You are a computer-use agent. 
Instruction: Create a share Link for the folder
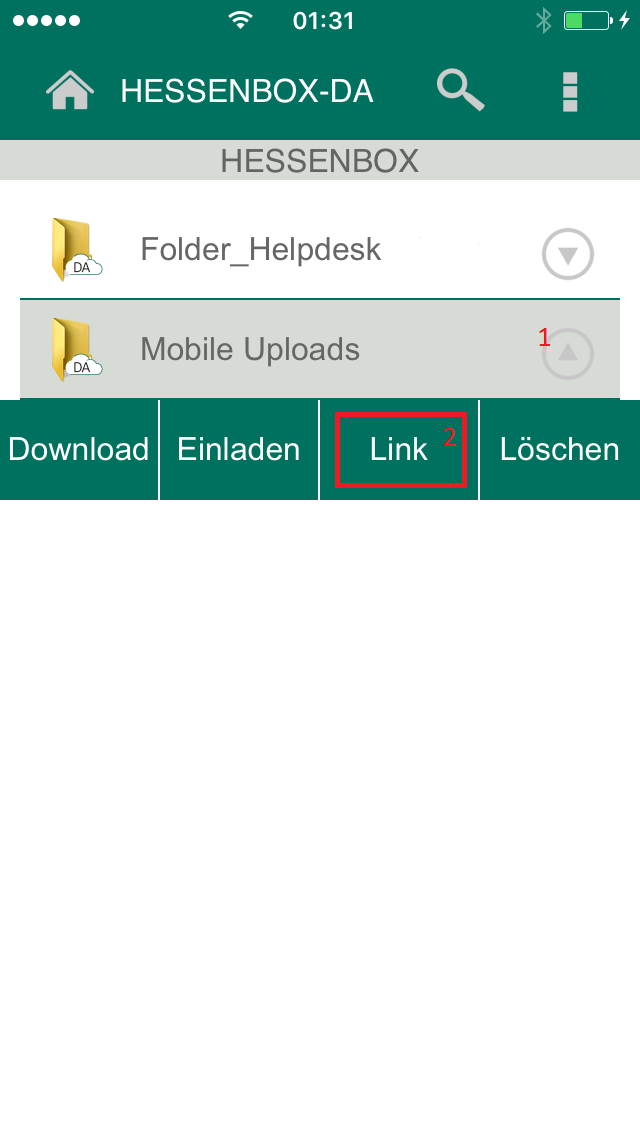(399, 450)
